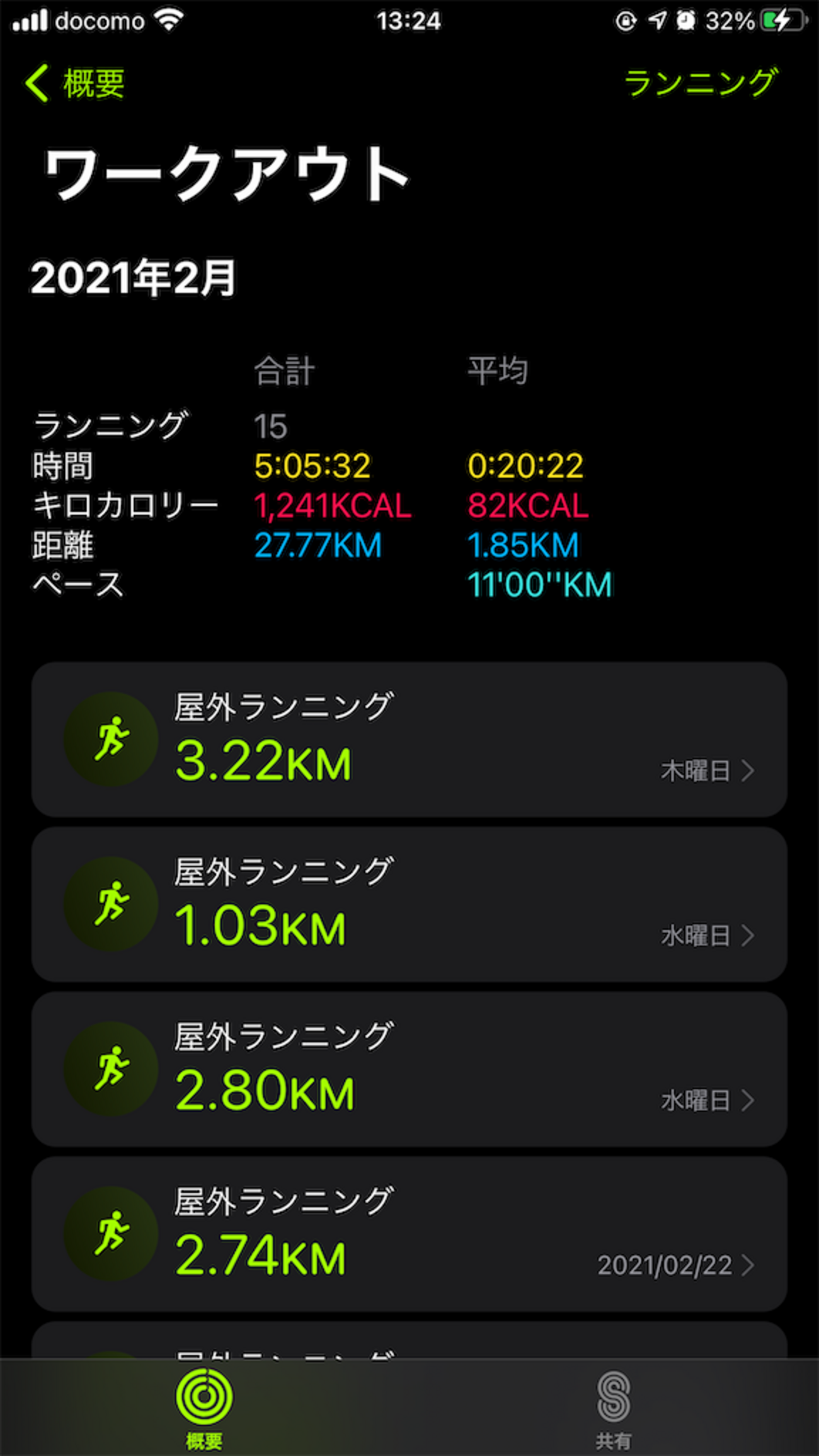Open the ランニング workout filter
Image resolution: width=819 pixels, height=1456 pixels.
pyautogui.click(x=701, y=83)
